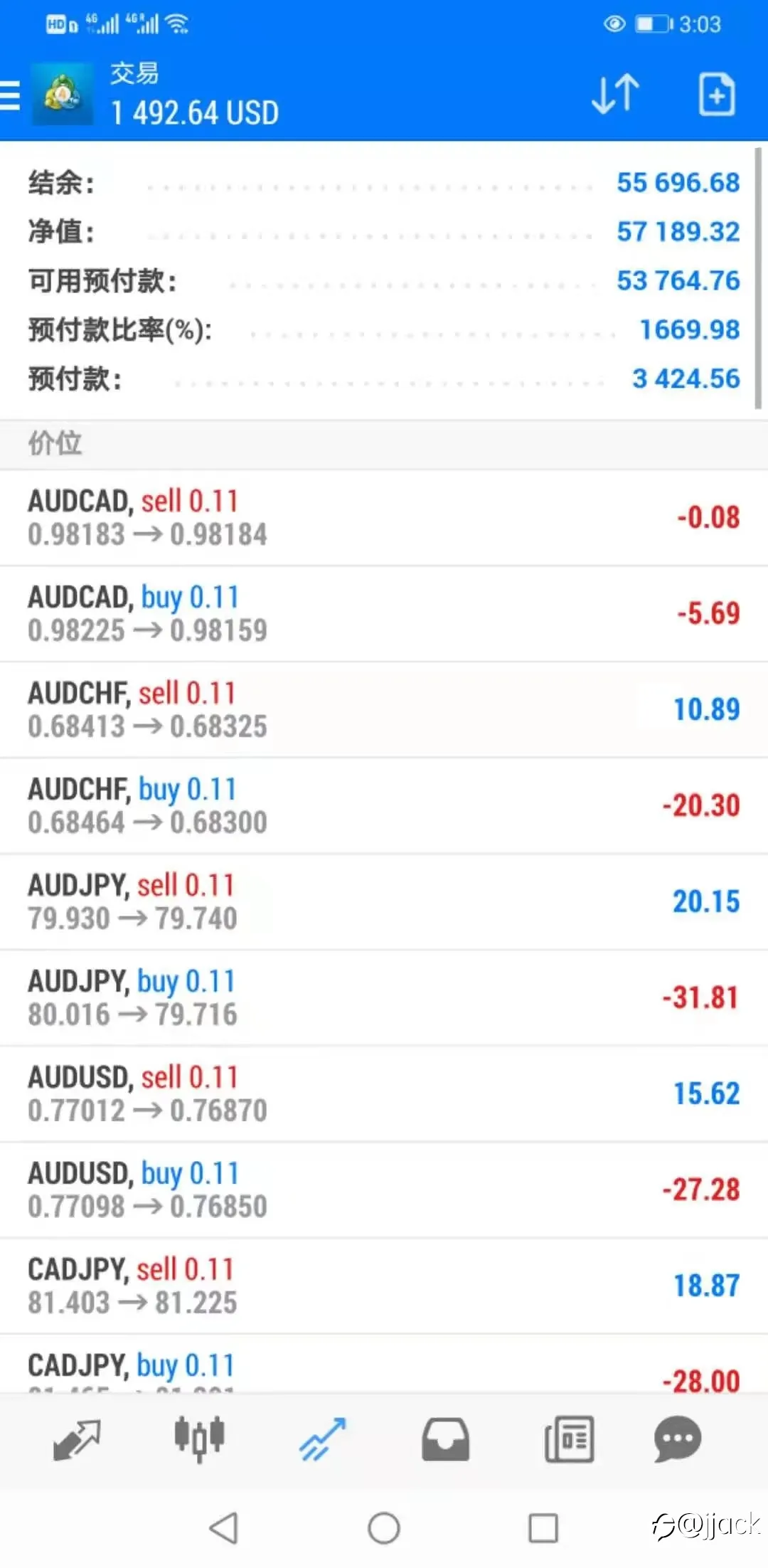The image size is (768, 1568).
Task: Select the AUDCHF sell 0.11 trade
Action: pyautogui.click(x=384, y=710)
